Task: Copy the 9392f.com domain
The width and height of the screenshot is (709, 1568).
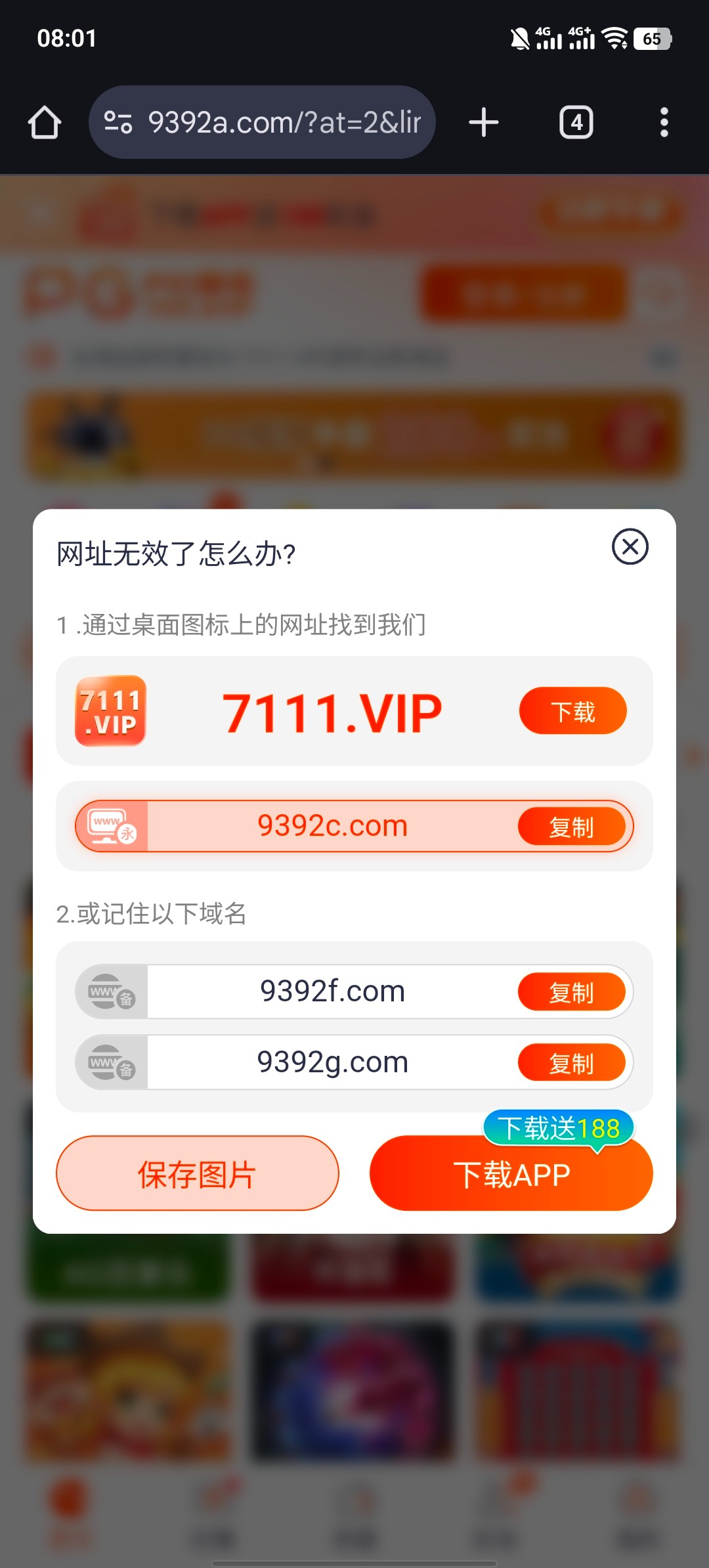Action: click(571, 992)
